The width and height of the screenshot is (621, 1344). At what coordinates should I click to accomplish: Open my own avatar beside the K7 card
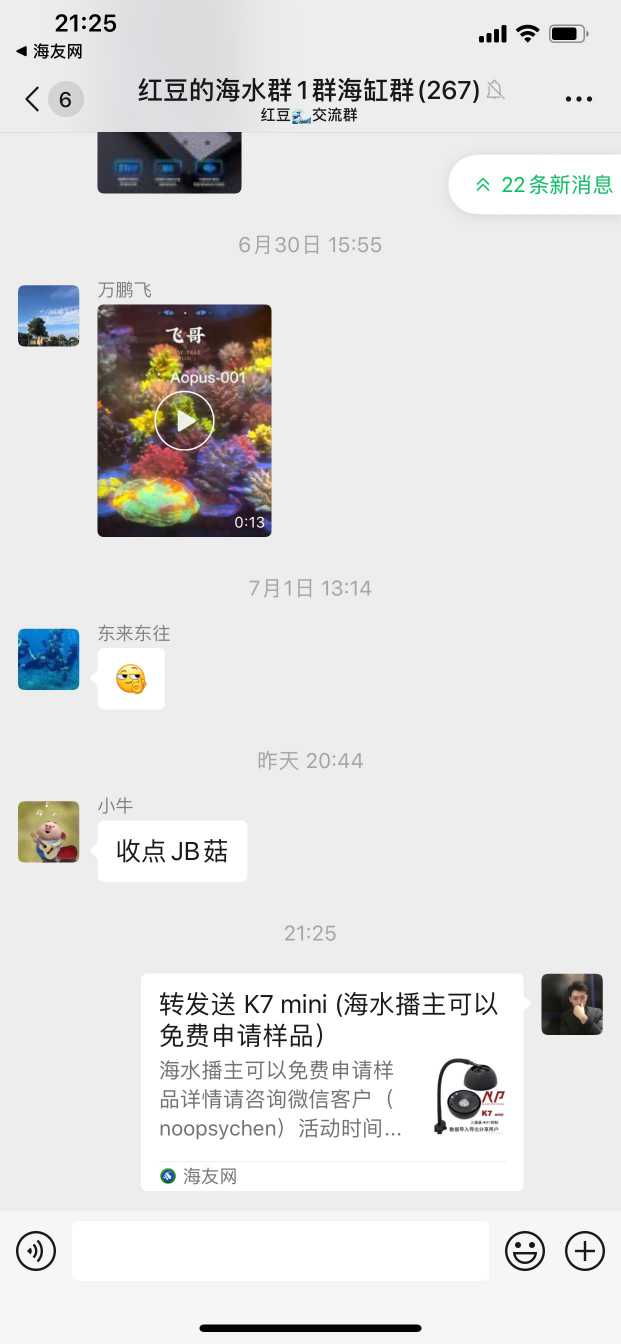click(572, 1004)
